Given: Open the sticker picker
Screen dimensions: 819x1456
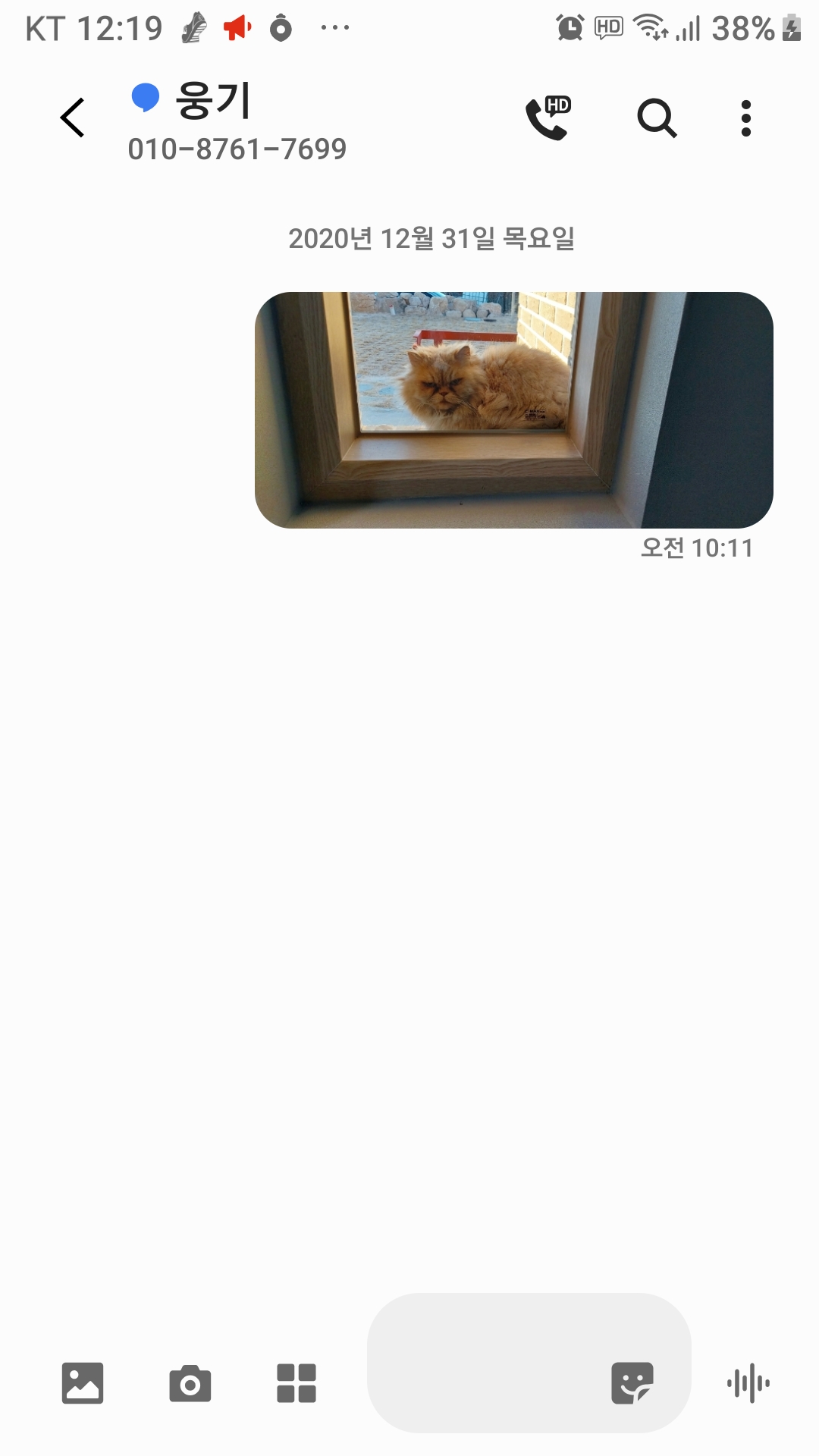Looking at the screenshot, I should (x=632, y=1383).
